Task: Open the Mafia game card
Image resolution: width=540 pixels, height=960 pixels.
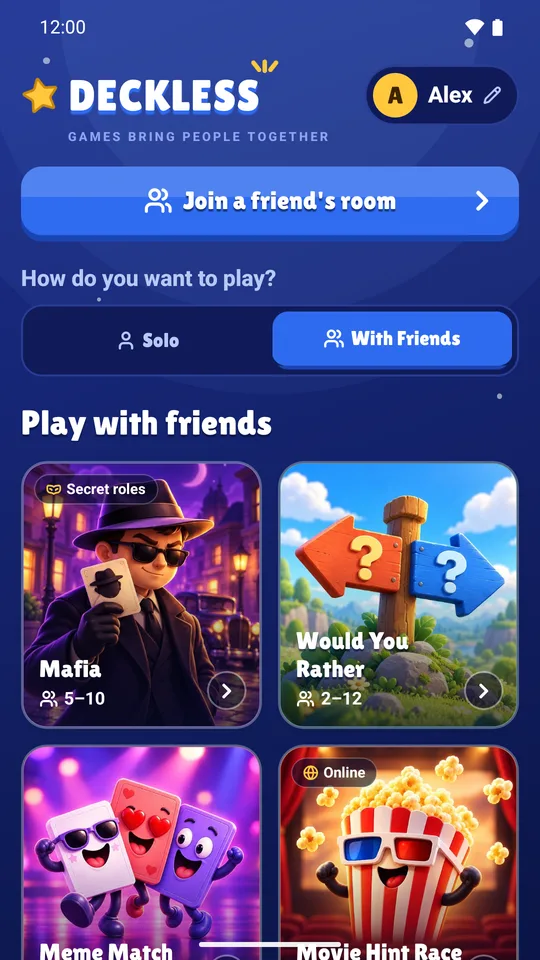Action: 141,594
